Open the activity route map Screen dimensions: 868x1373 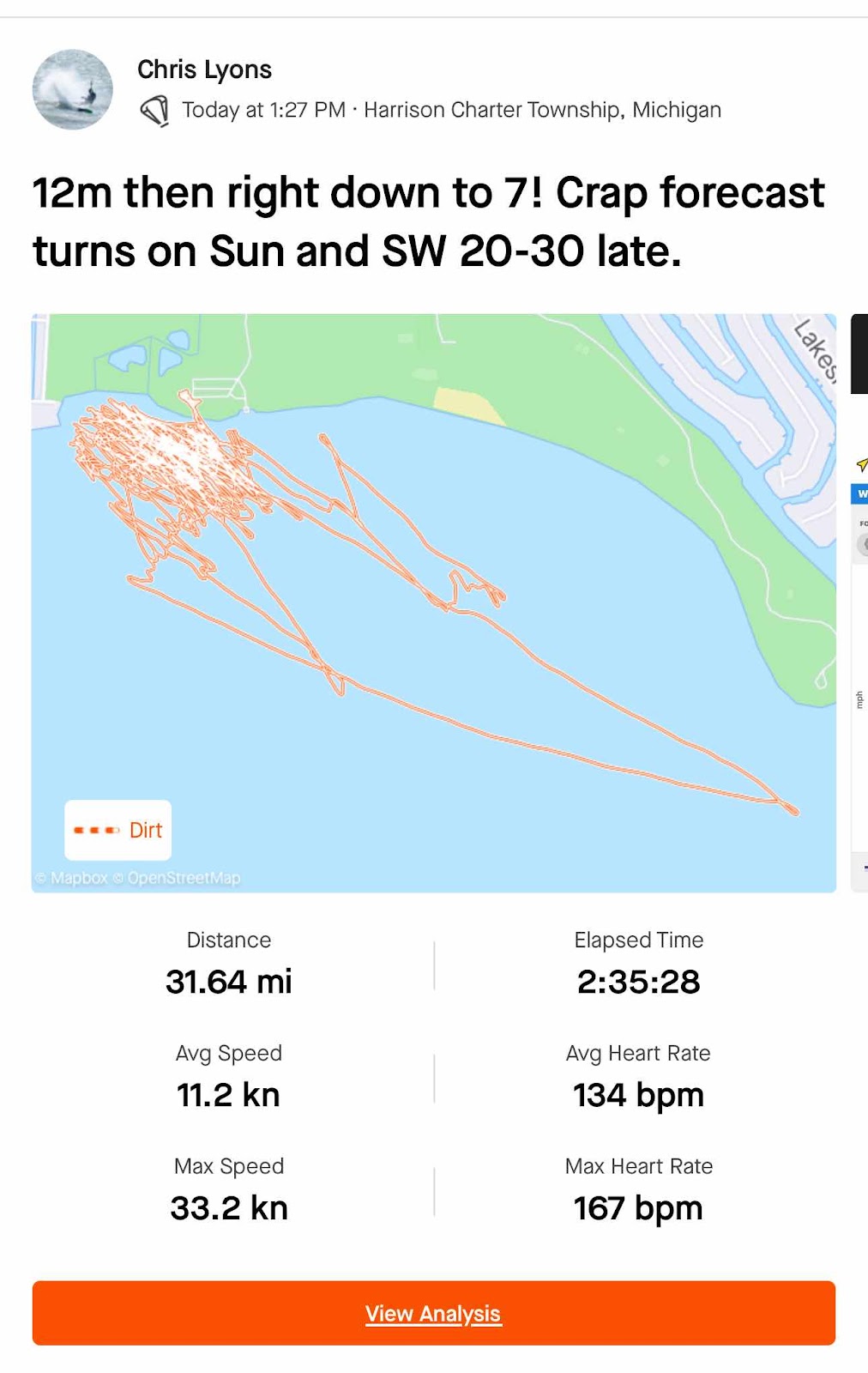433,602
